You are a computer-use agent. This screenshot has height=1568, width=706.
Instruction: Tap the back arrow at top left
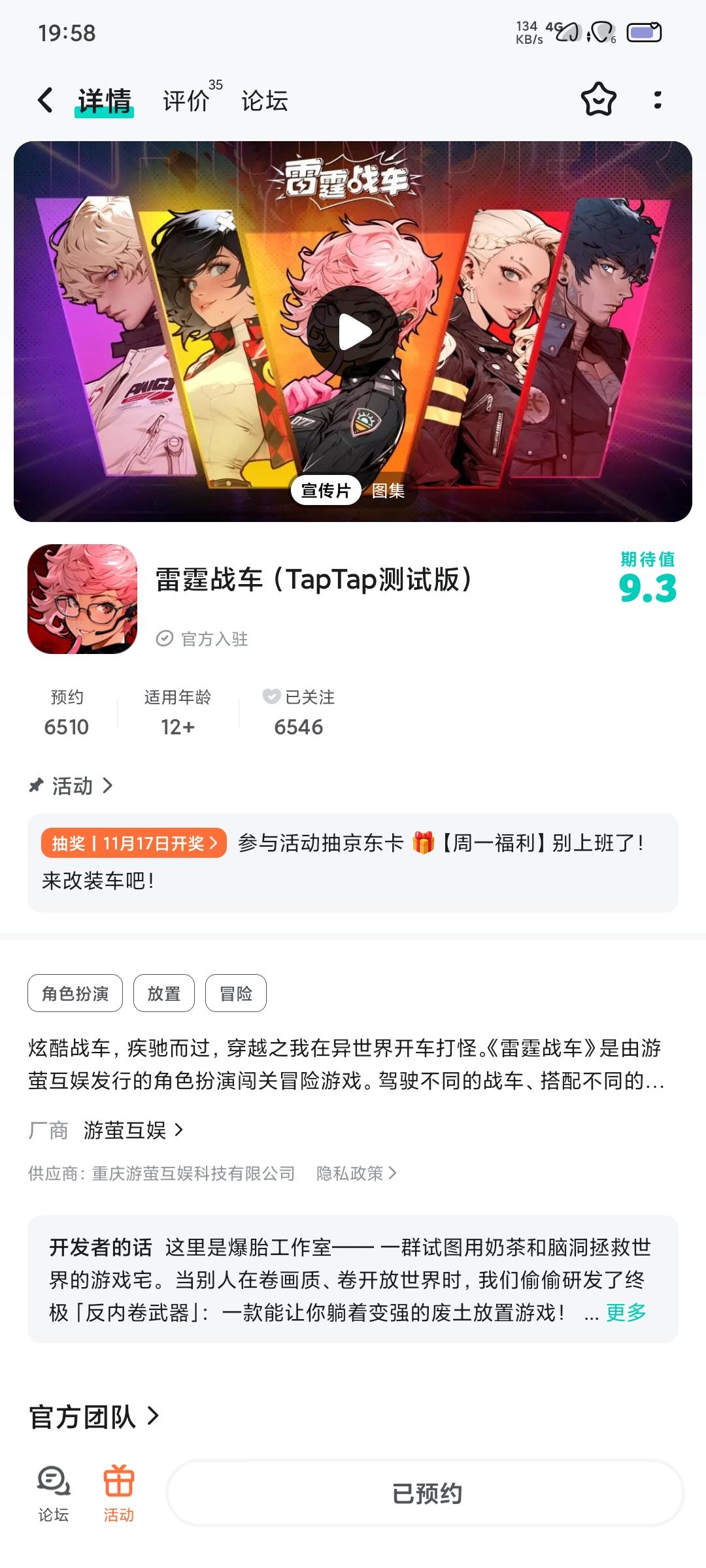click(44, 100)
